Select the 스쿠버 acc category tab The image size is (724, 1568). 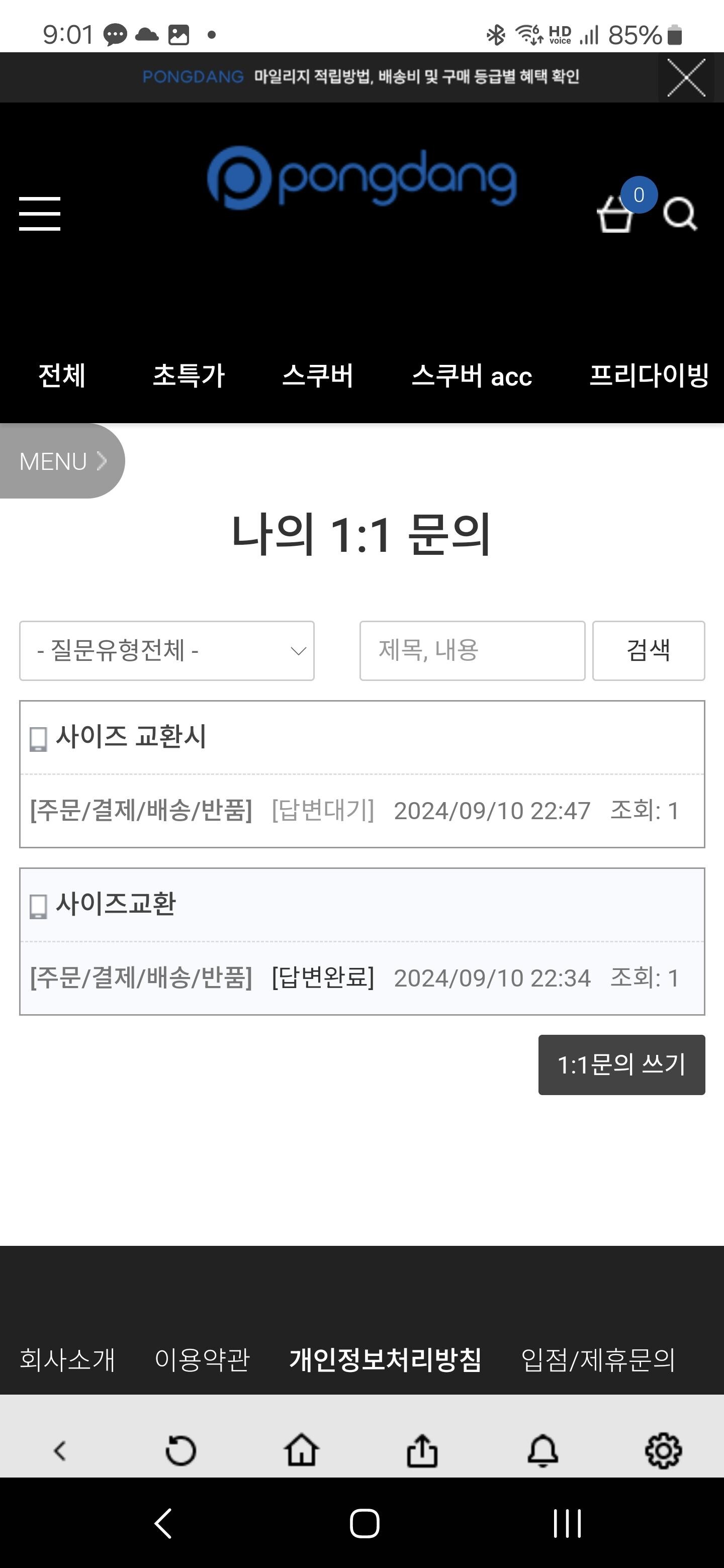[x=471, y=375]
